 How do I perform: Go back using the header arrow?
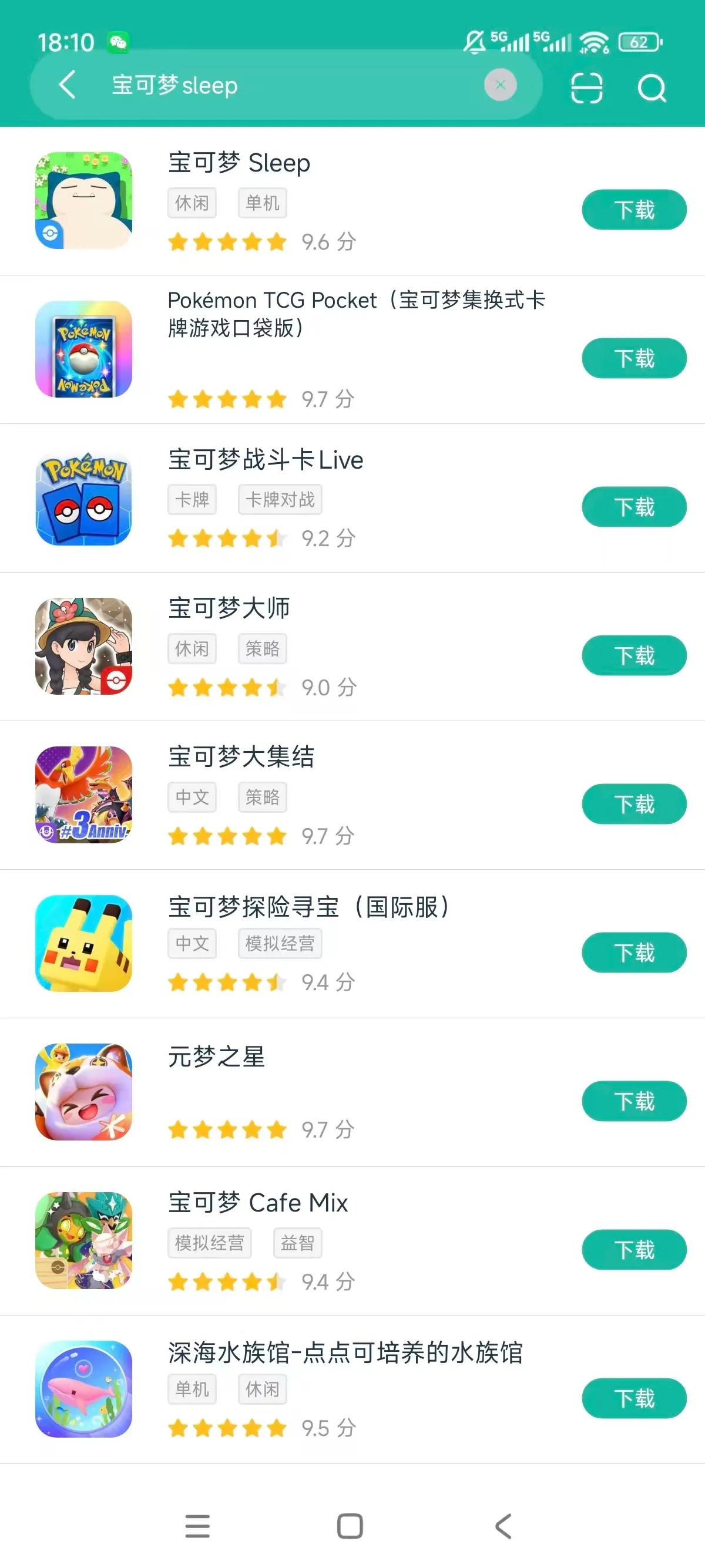point(67,85)
